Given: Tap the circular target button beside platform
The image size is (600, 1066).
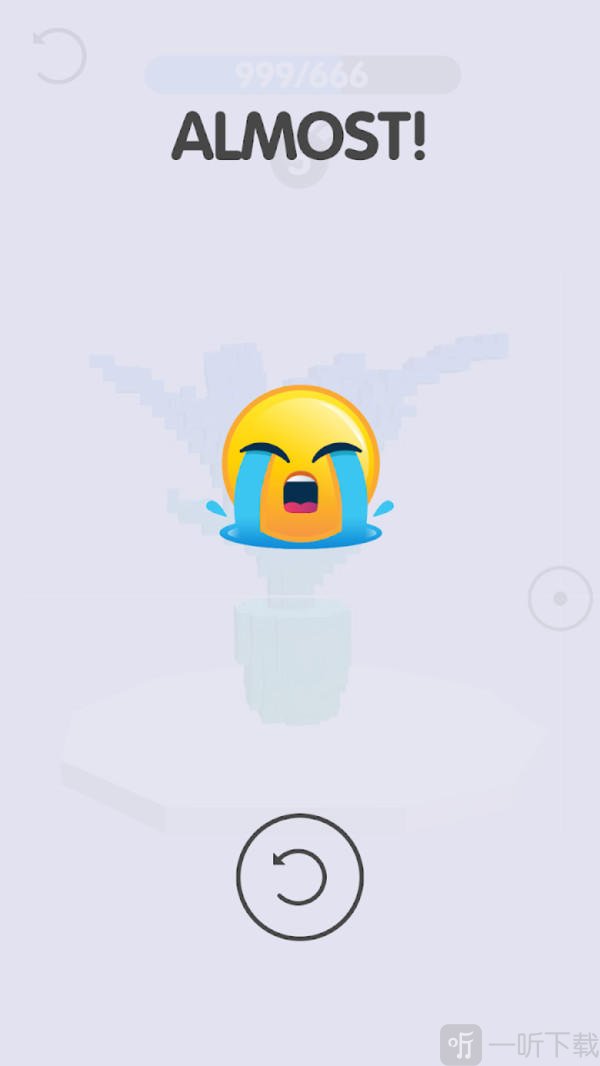Looking at the screenshot, I should pyautogui.click(x=560, y=598).
